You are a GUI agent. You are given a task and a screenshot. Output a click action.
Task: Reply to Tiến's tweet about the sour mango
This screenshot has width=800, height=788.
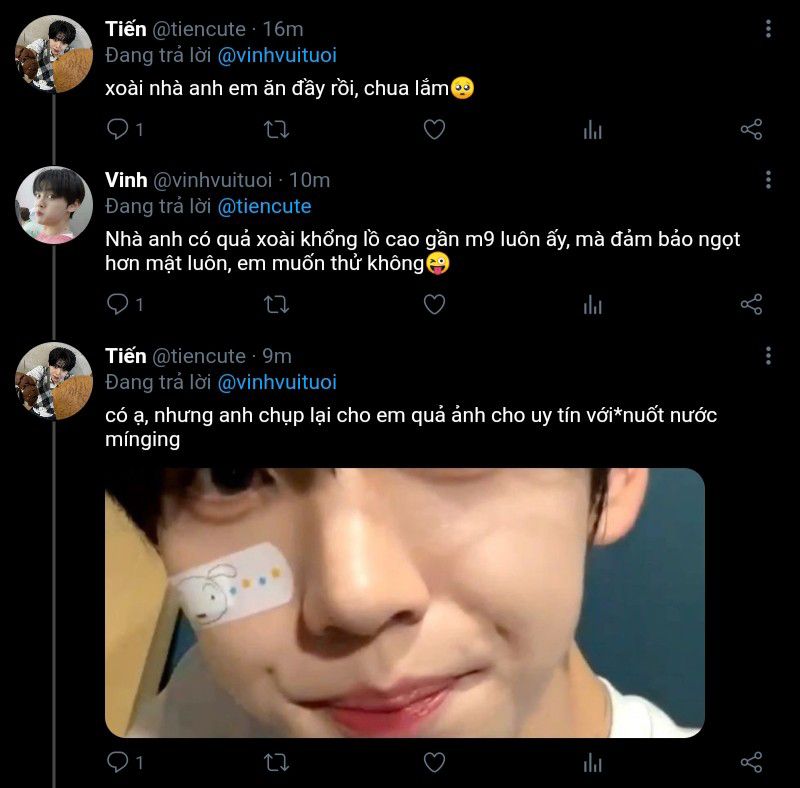coord(118,129)
